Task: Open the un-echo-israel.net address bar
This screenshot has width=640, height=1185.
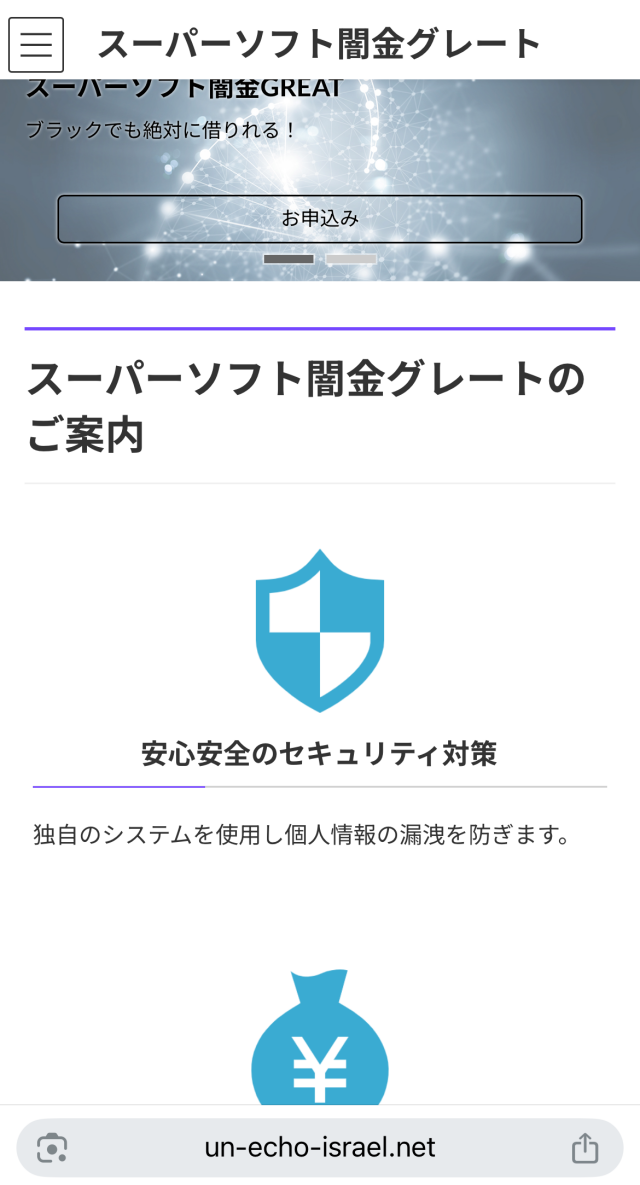Action: point(320,1147)
